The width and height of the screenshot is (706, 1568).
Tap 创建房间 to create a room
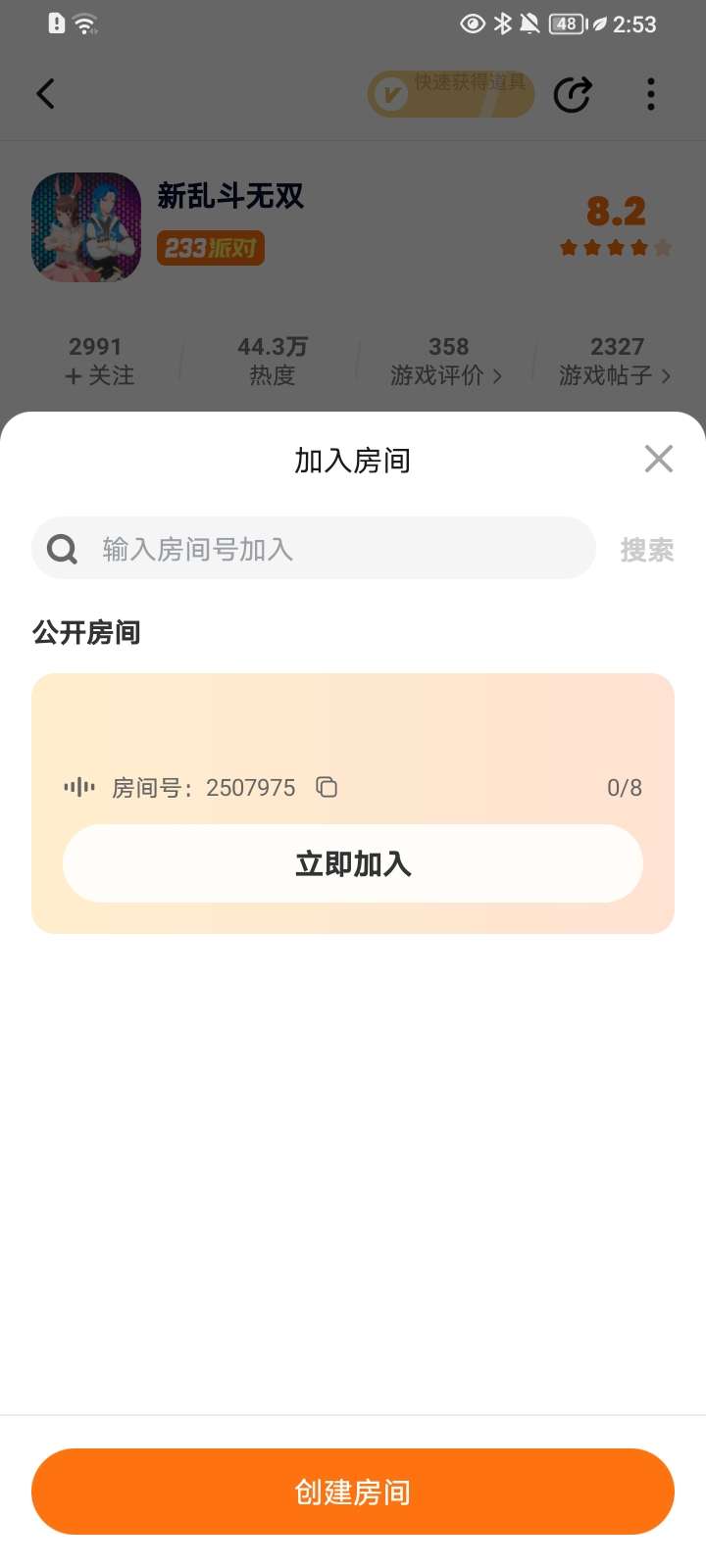coord(353,1492)
